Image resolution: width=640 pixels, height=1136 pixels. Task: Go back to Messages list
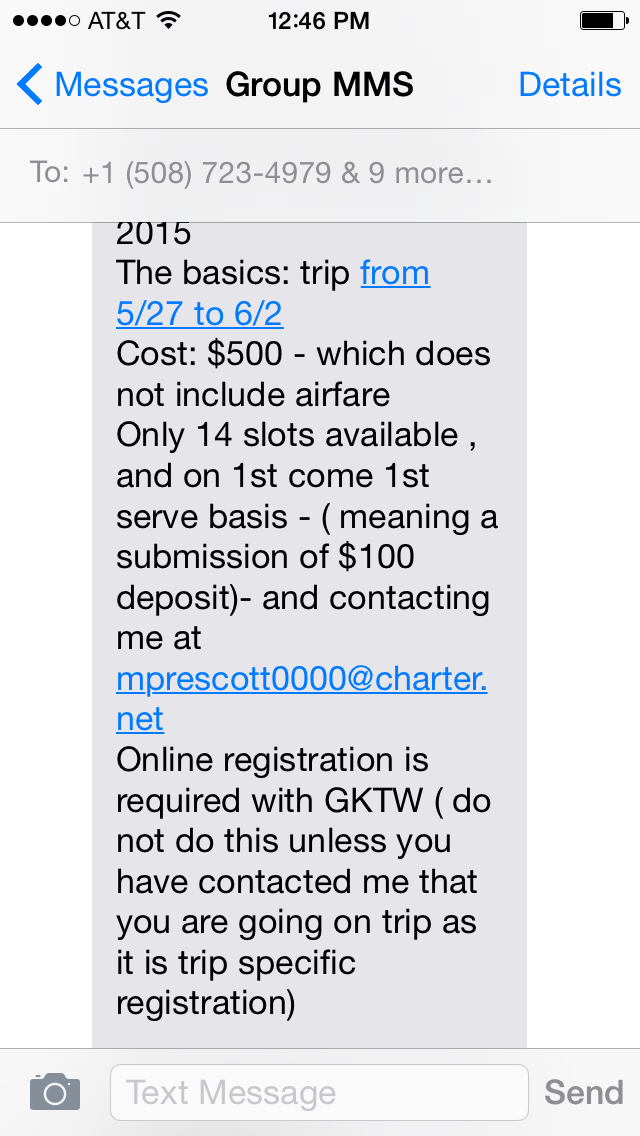coord(112,85)
